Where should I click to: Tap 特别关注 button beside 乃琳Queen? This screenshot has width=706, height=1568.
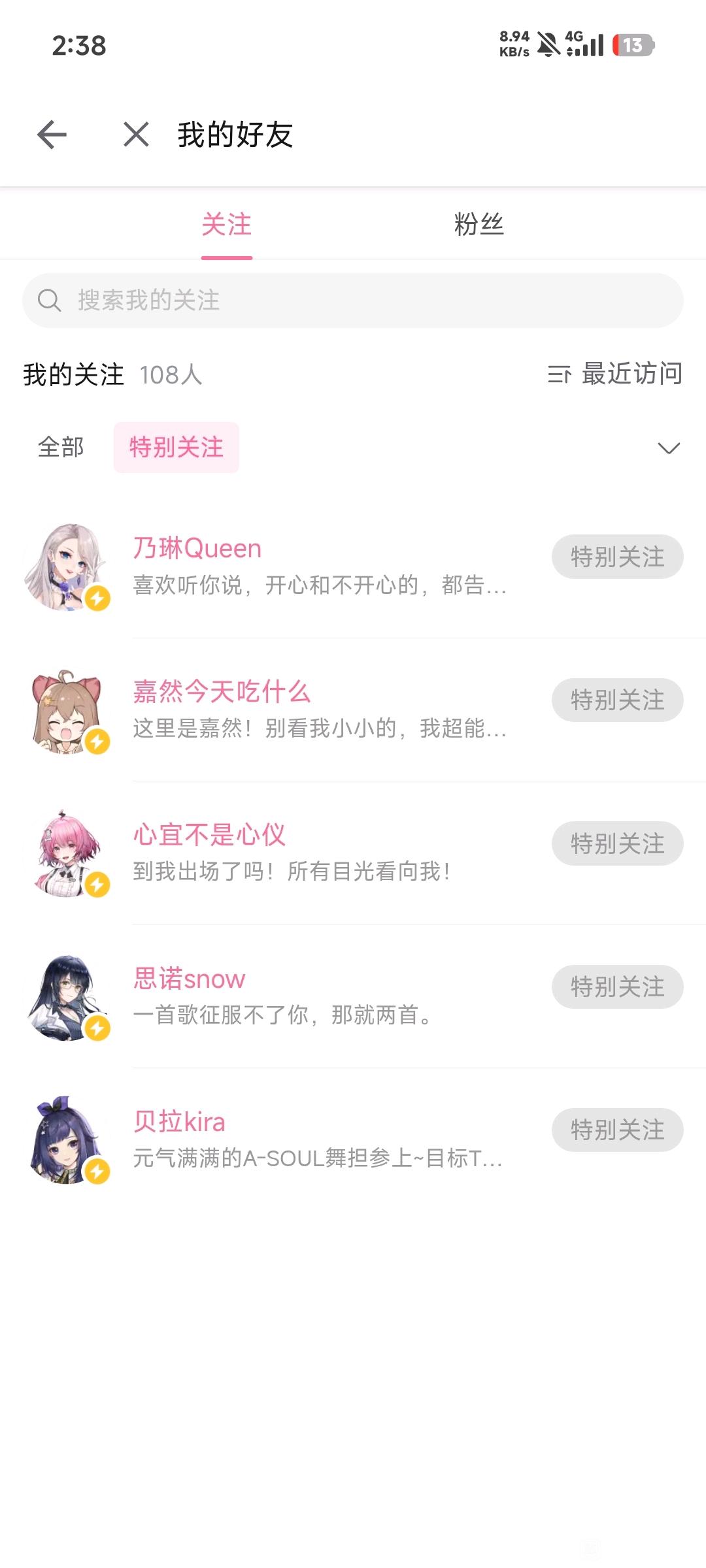[x=617, y=557]
